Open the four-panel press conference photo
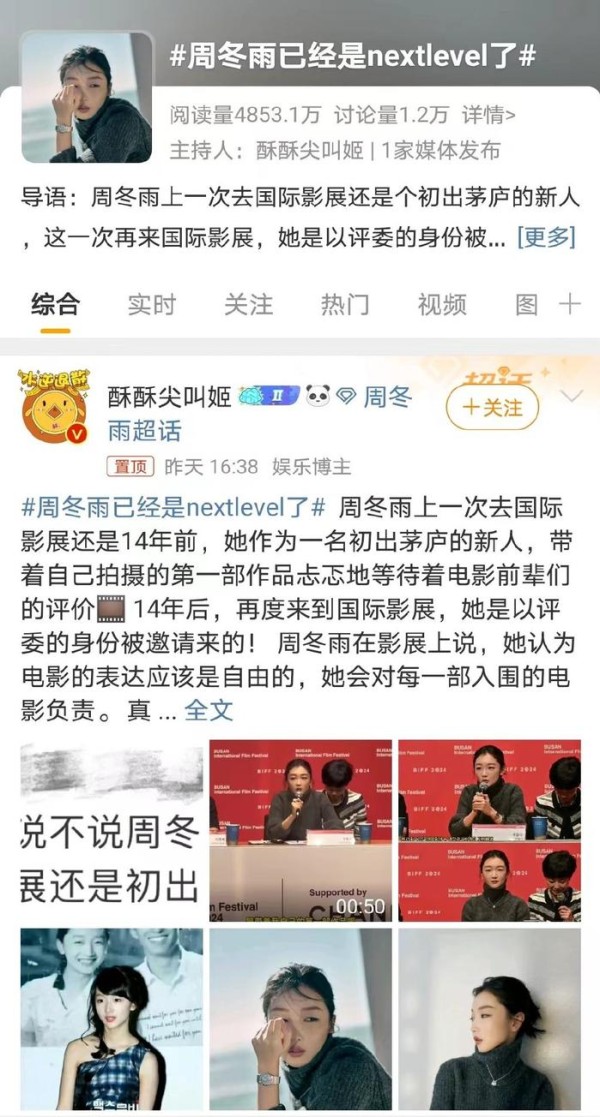 pos(488,830)
